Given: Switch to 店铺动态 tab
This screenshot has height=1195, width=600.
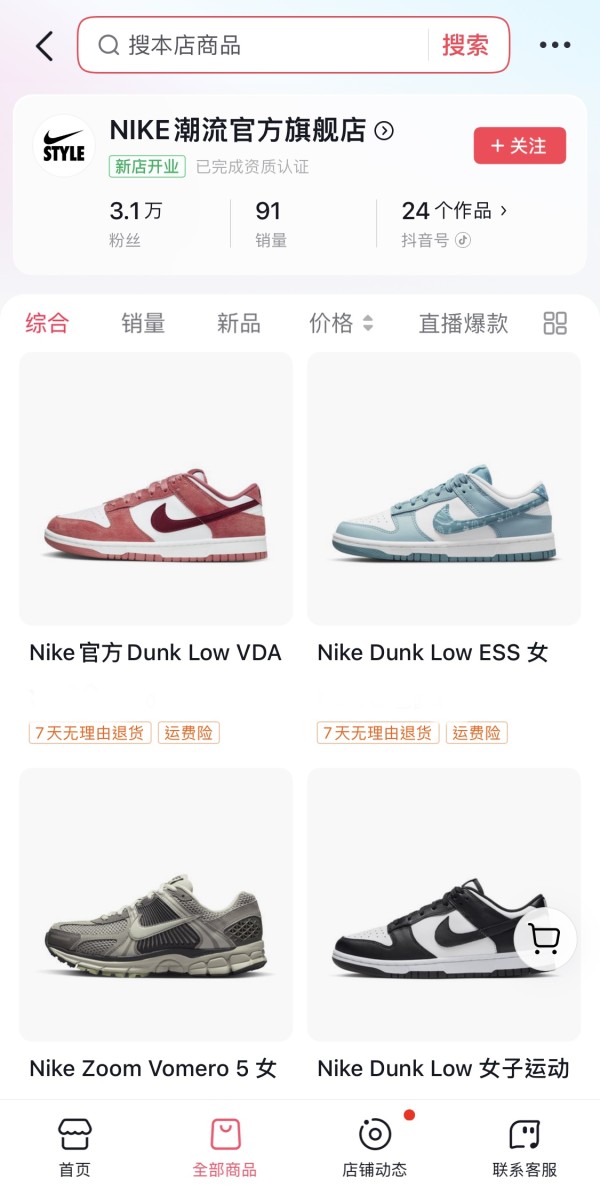Looking at the screenshot, I should (375, 1147).
